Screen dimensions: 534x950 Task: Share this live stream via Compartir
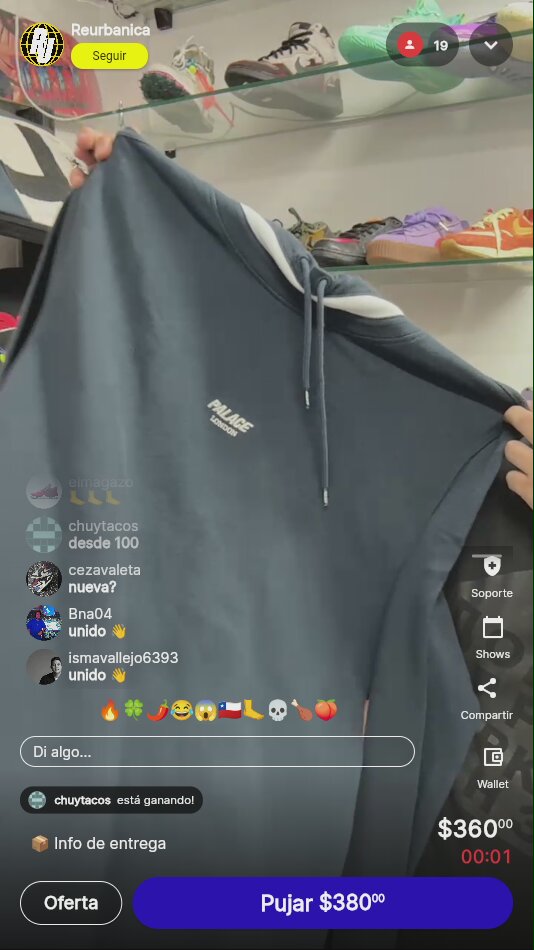[x=487, y=699]
